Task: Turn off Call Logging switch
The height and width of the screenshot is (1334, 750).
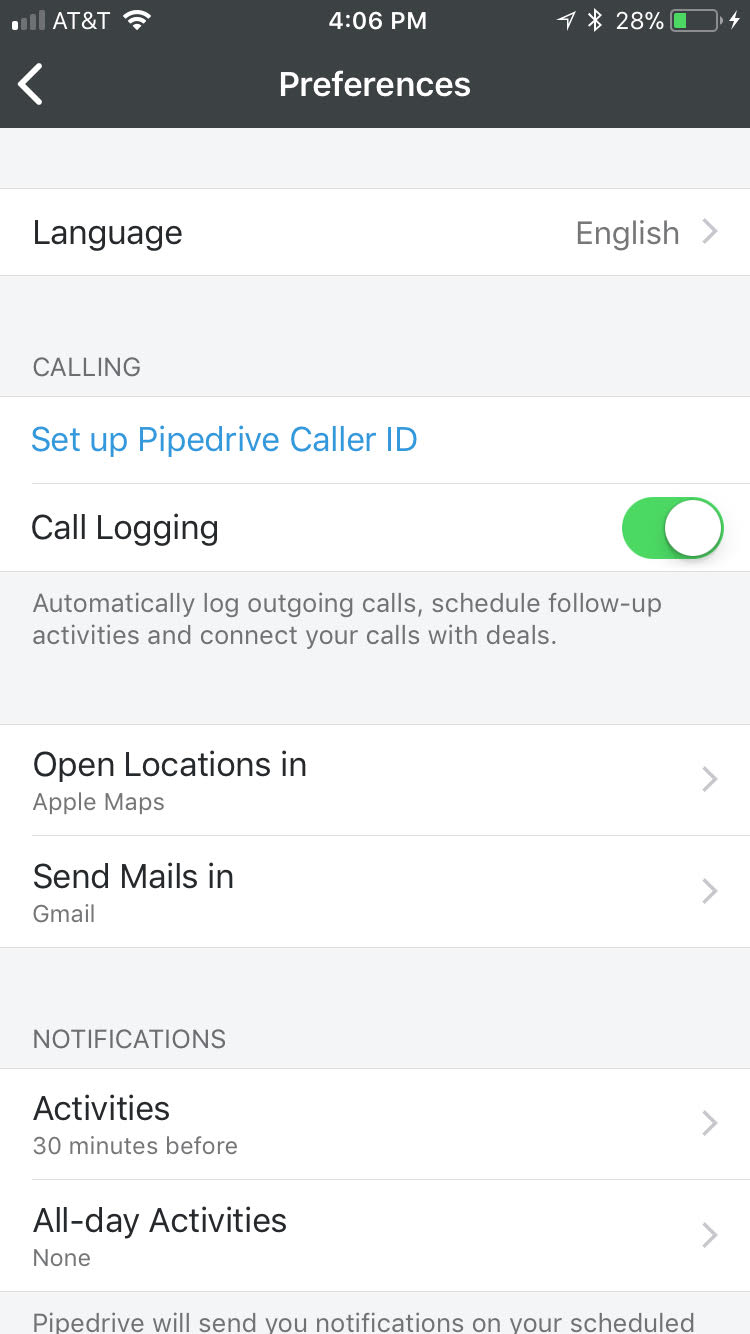Action: (x=671, y=528)
